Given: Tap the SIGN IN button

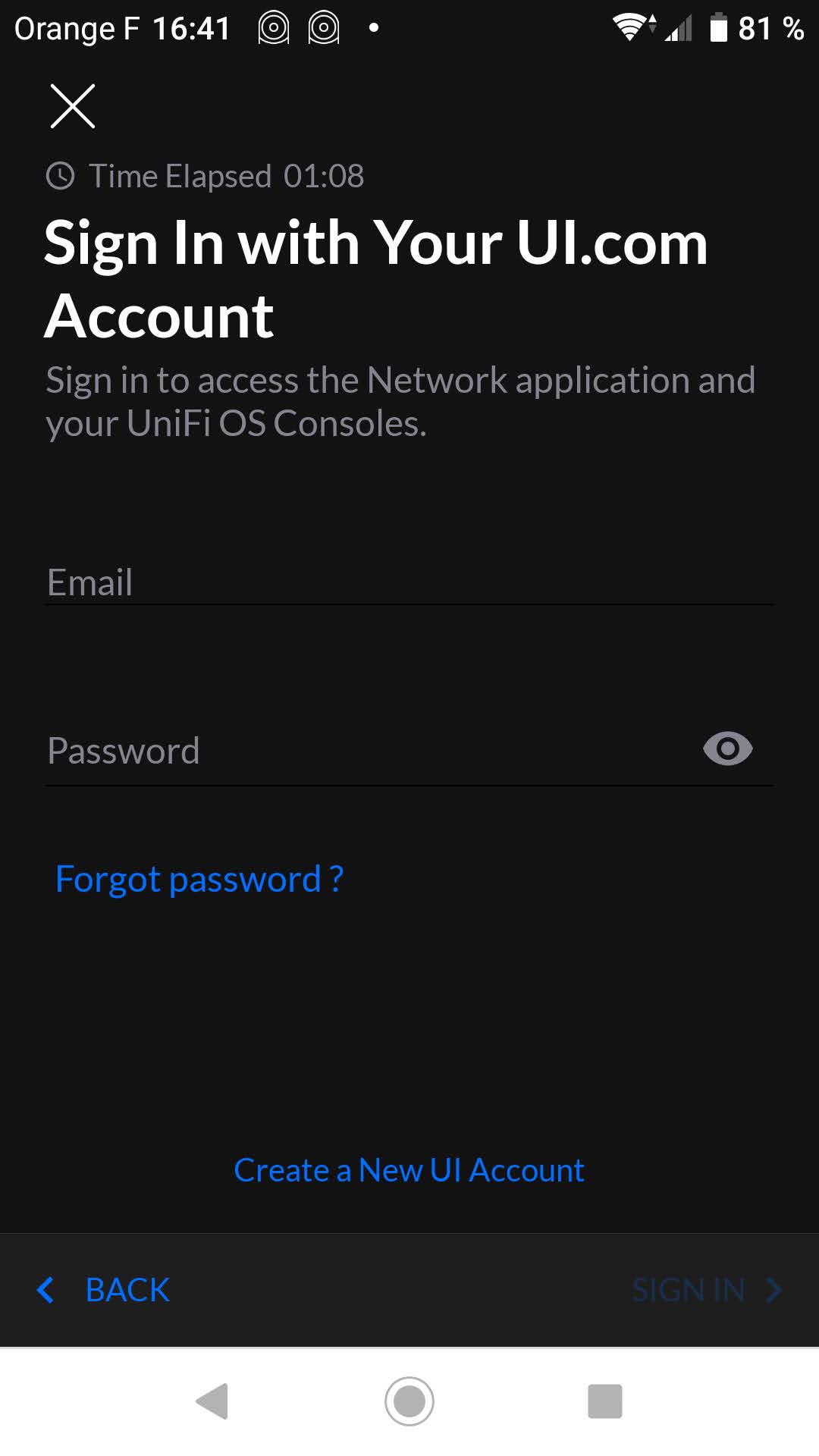Looking at the screenshot, I should pos(705,1290).
